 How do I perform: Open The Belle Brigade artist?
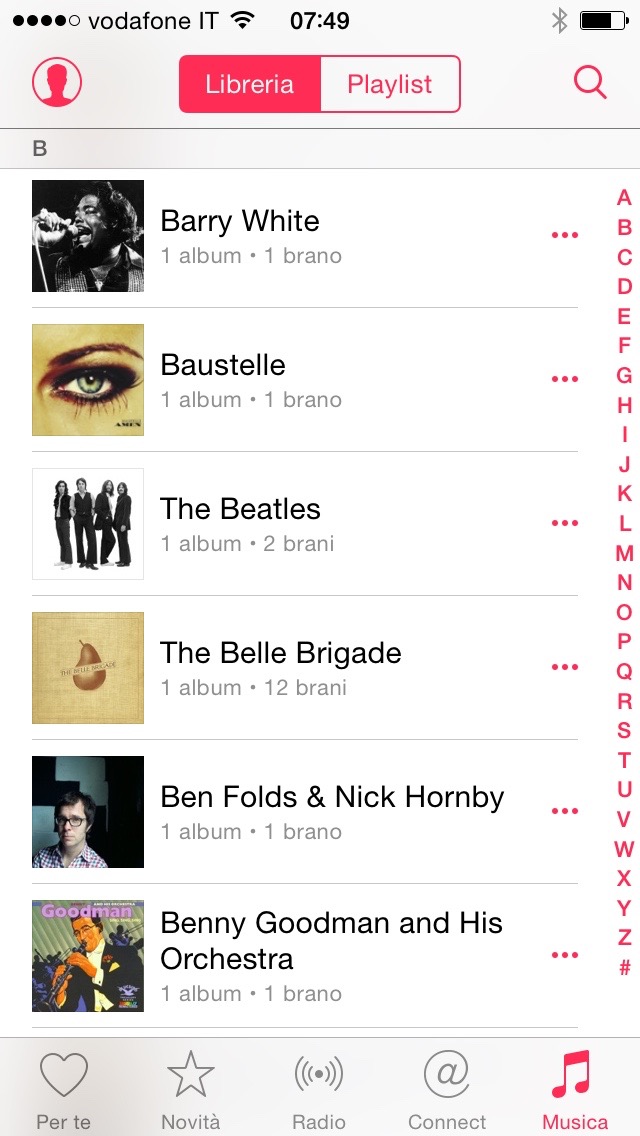(280, 668)
